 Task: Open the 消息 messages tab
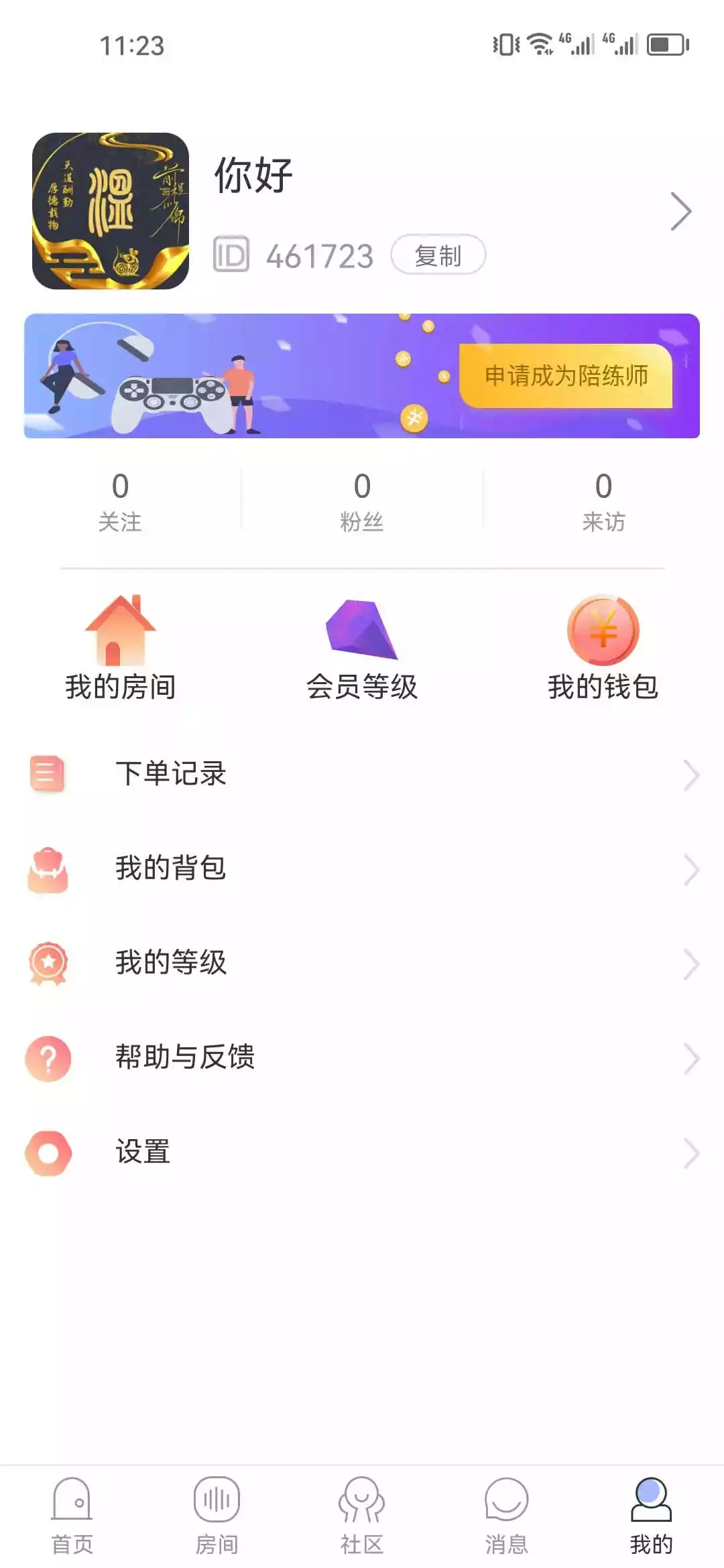[506, 1511]
